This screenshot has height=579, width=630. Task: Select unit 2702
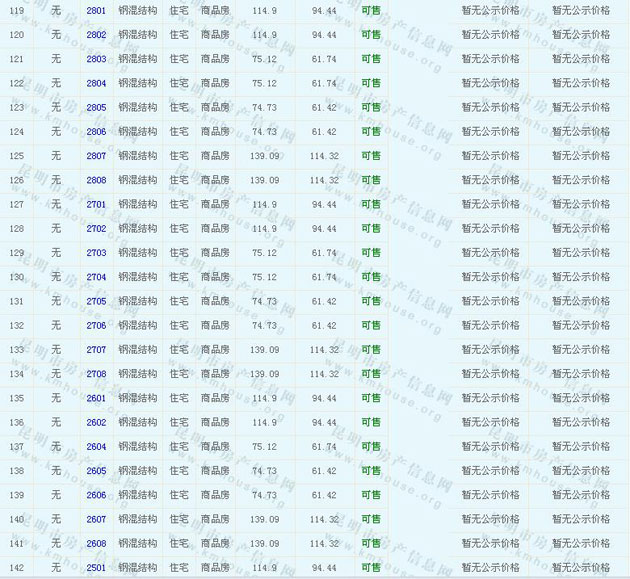(96, 228)
